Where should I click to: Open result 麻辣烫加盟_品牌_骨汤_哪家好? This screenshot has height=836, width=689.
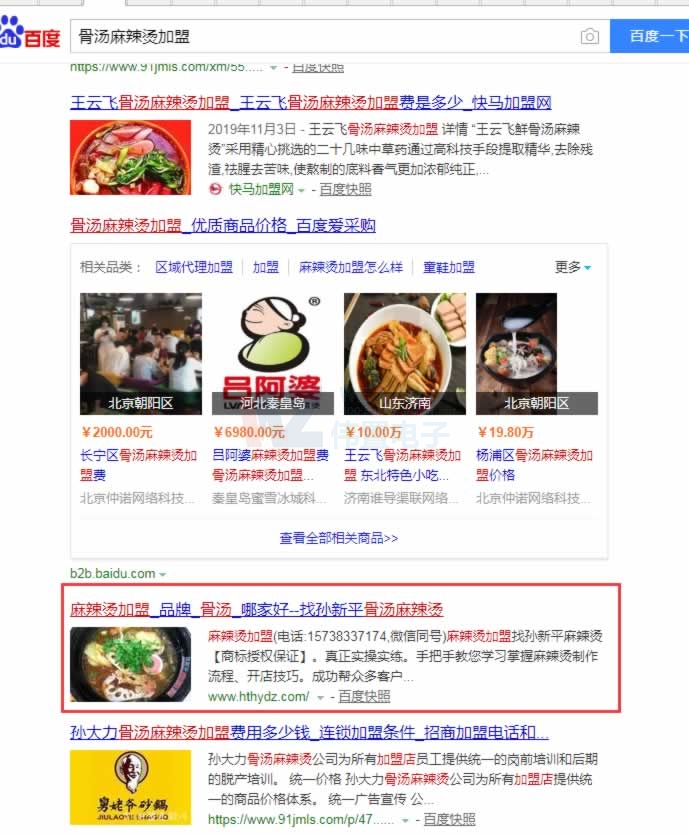point(256,610)
